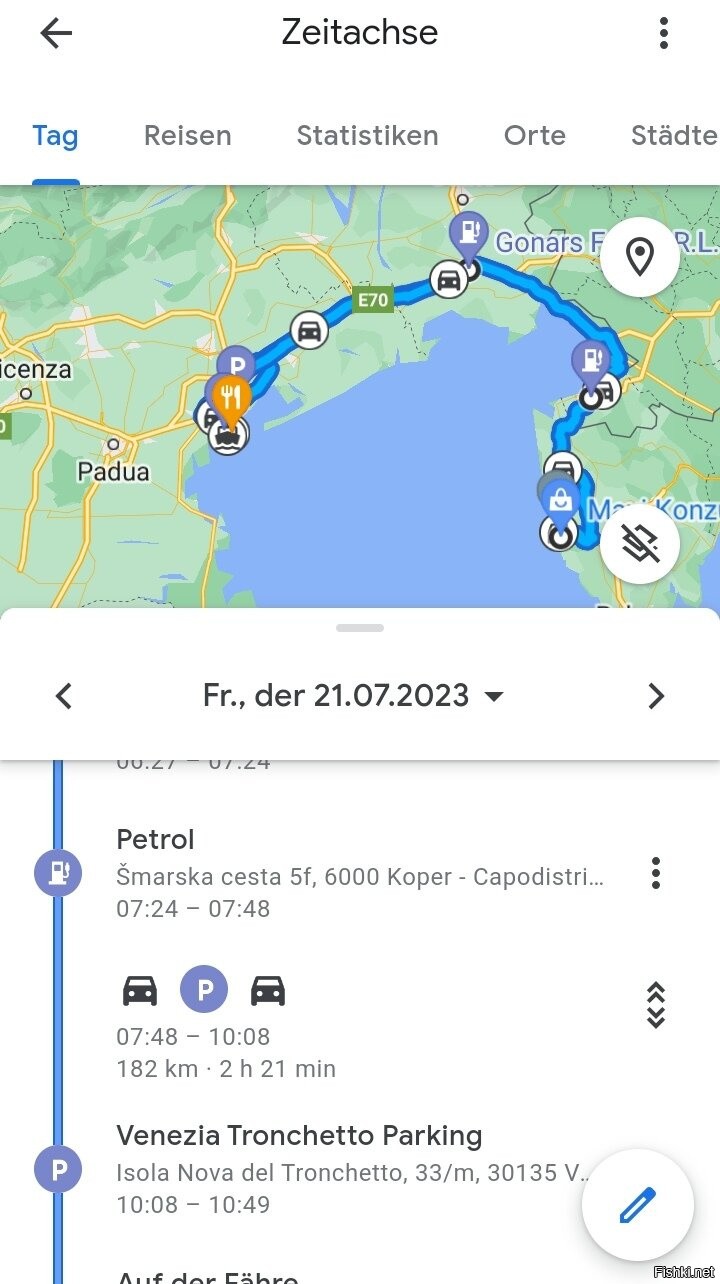The image size is (720, 1284).
Task: Open options for the Petrol entry
Action: pyautogui.click(x=655, y=873)
